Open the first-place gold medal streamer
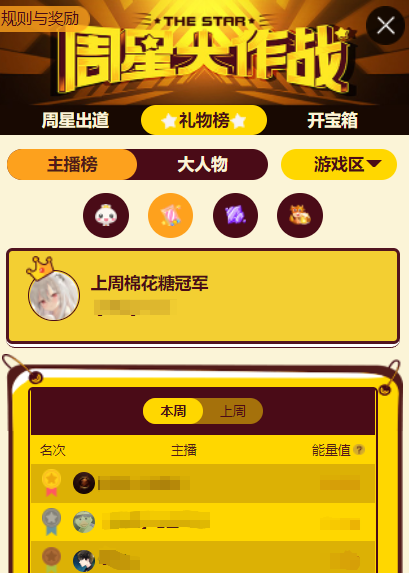409x573 pixels. click(x=203, y=483)
